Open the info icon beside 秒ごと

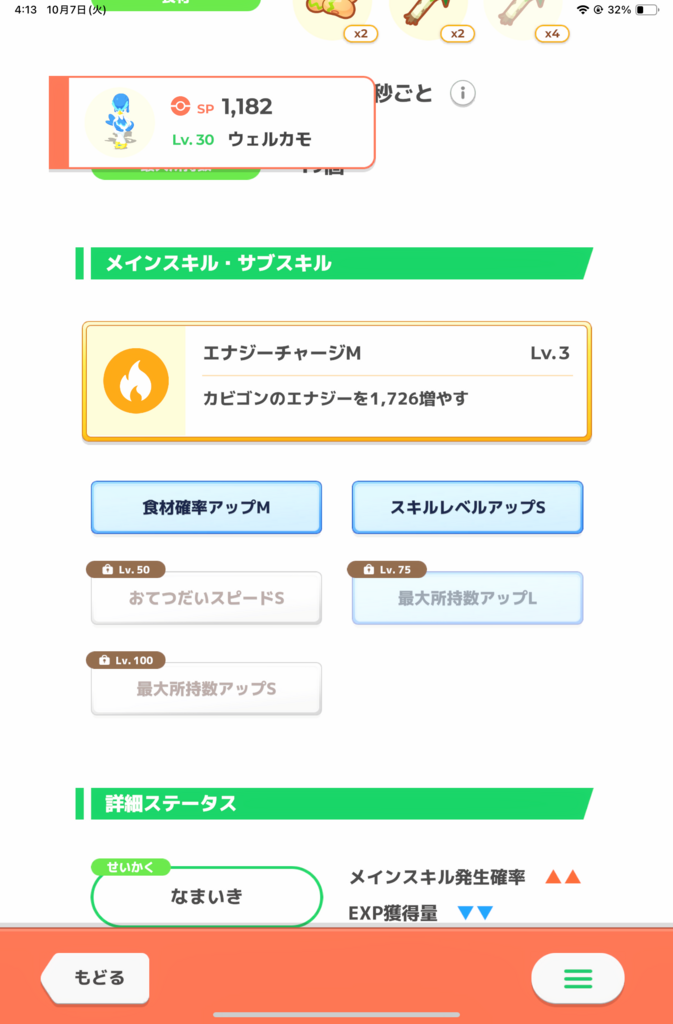(x=462, y=94)
